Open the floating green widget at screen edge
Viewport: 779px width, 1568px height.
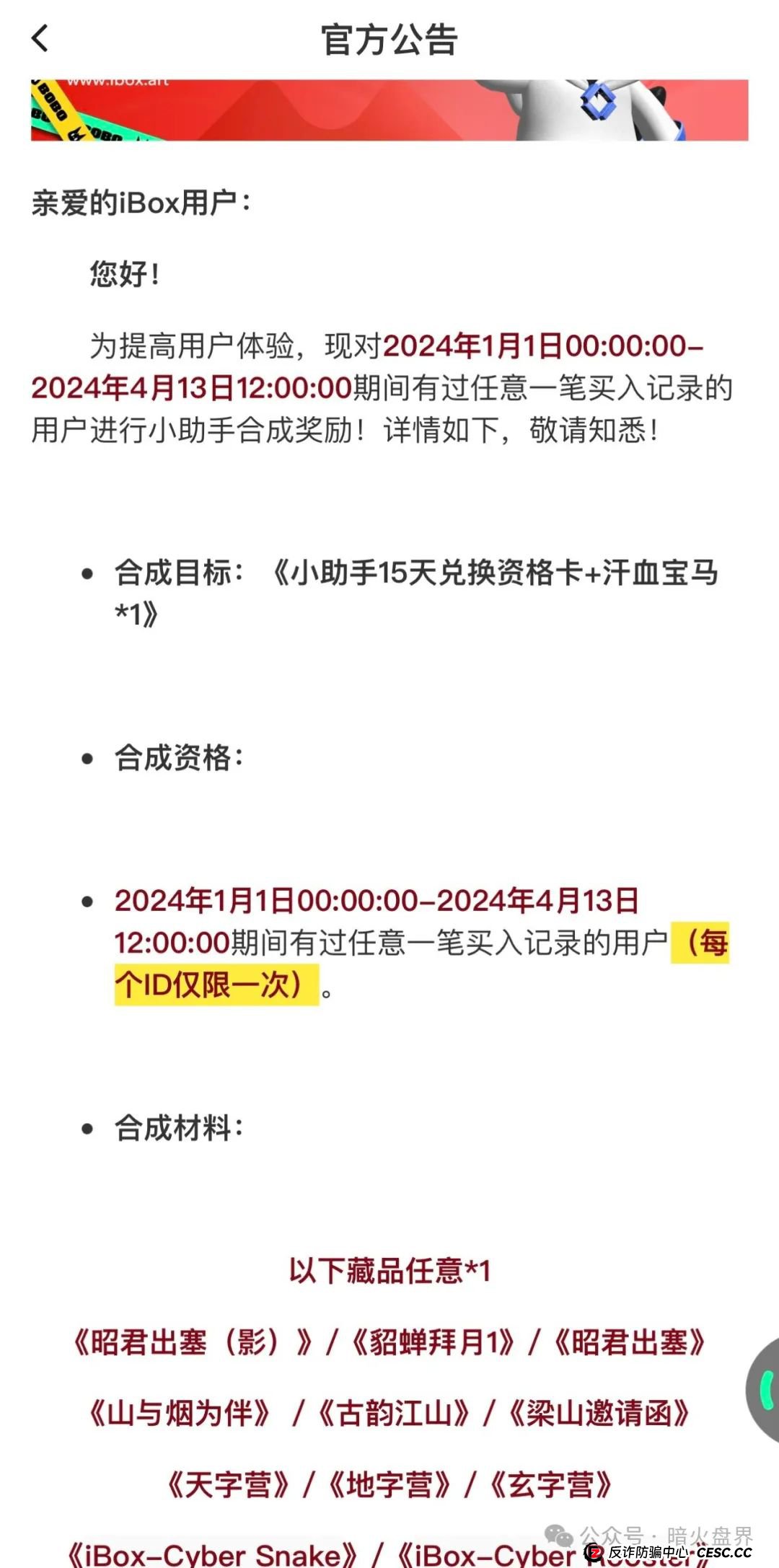(x=765, y=1389)
